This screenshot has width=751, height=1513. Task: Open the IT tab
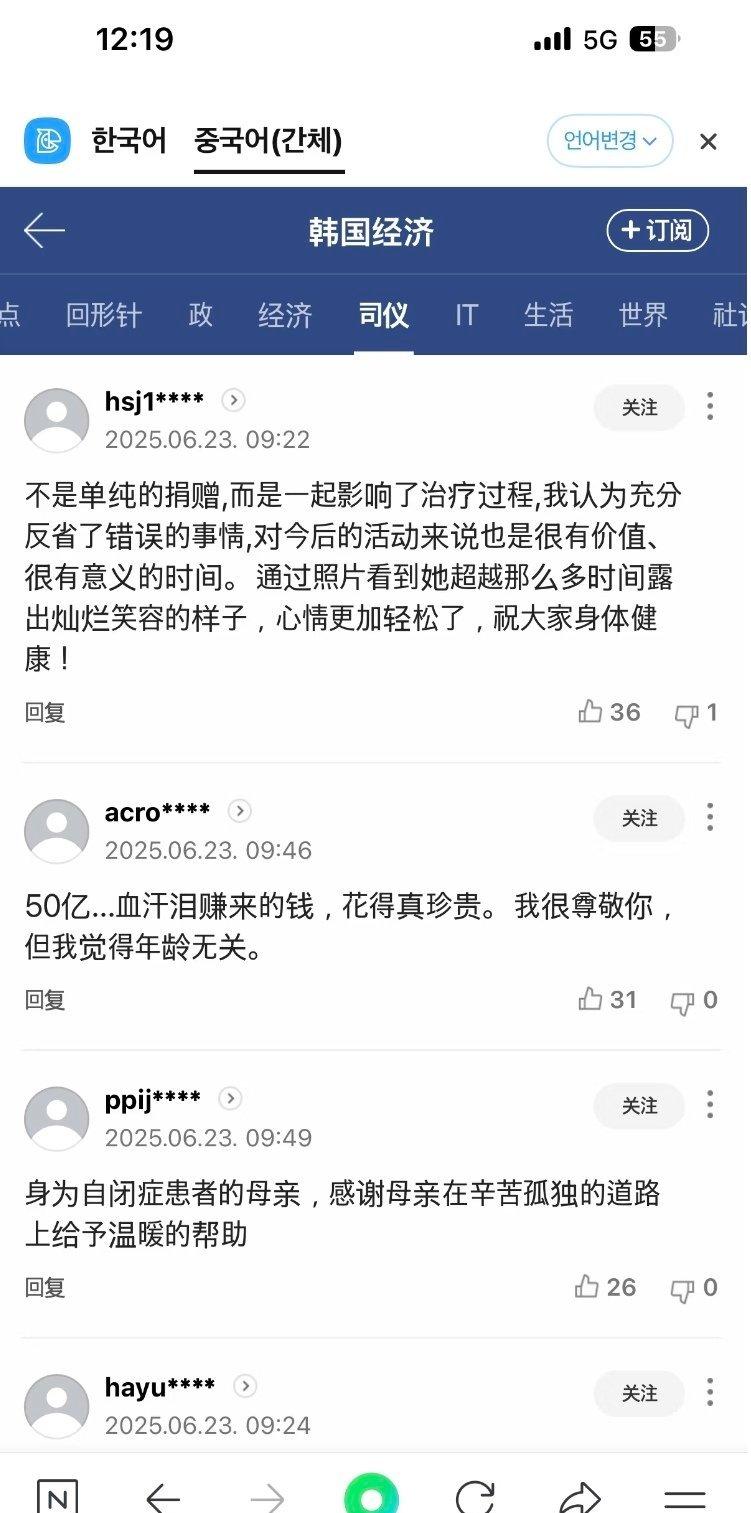click(x=466, y=316)
